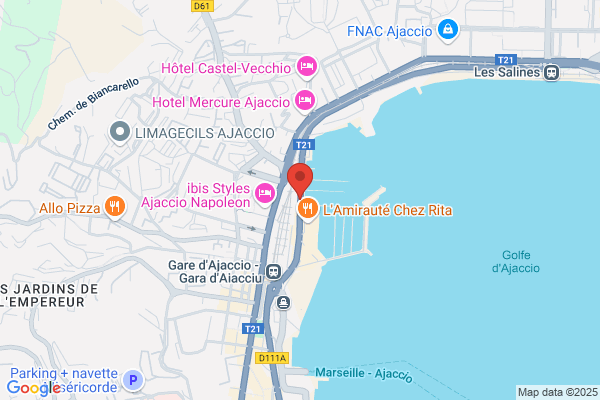The image size is (600, 400).
Task: Open the FNAC Ajaccio shopping marker
Action: pos(448,30)
